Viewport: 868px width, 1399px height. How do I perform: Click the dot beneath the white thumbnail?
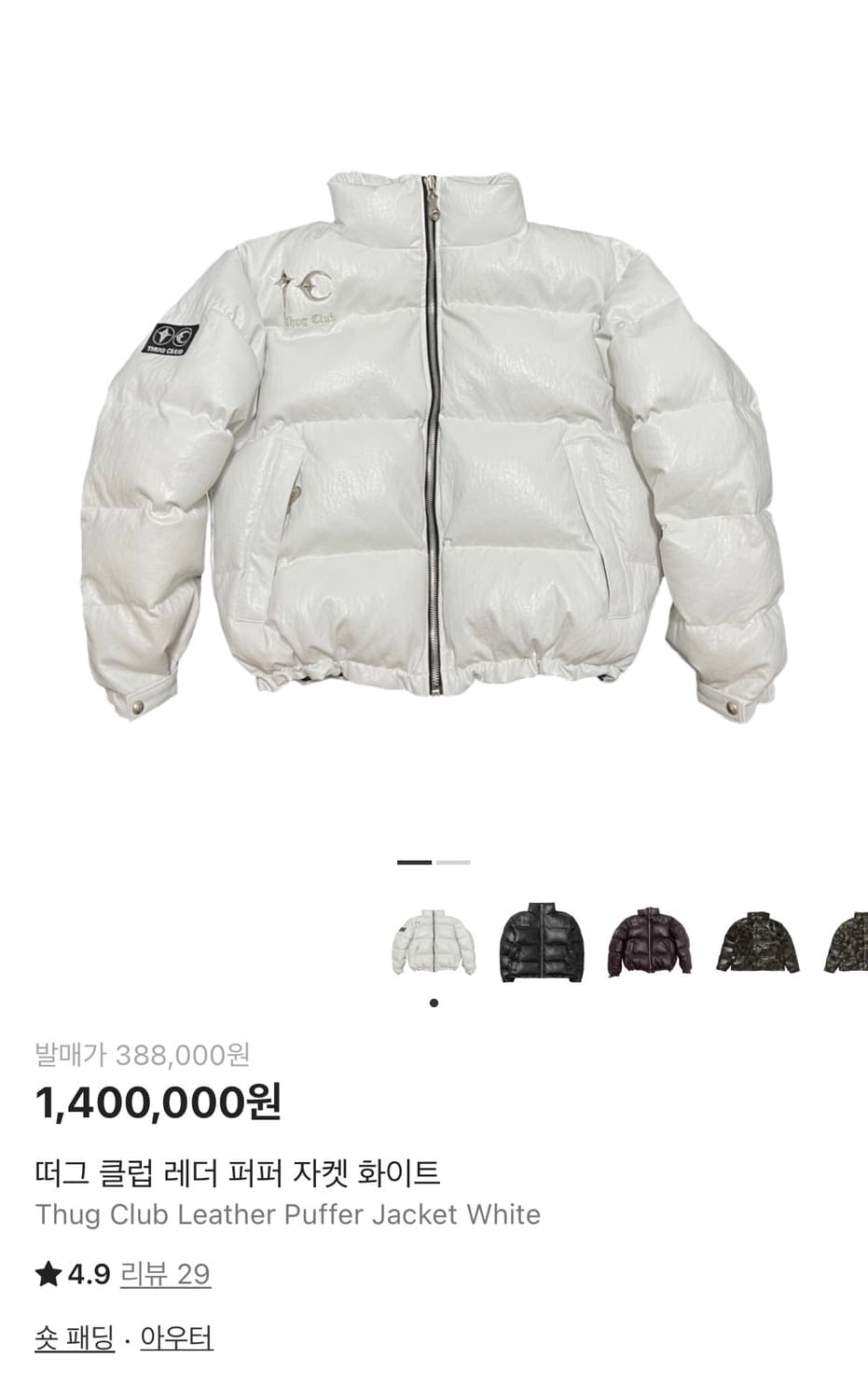(x=434, y=1002)
